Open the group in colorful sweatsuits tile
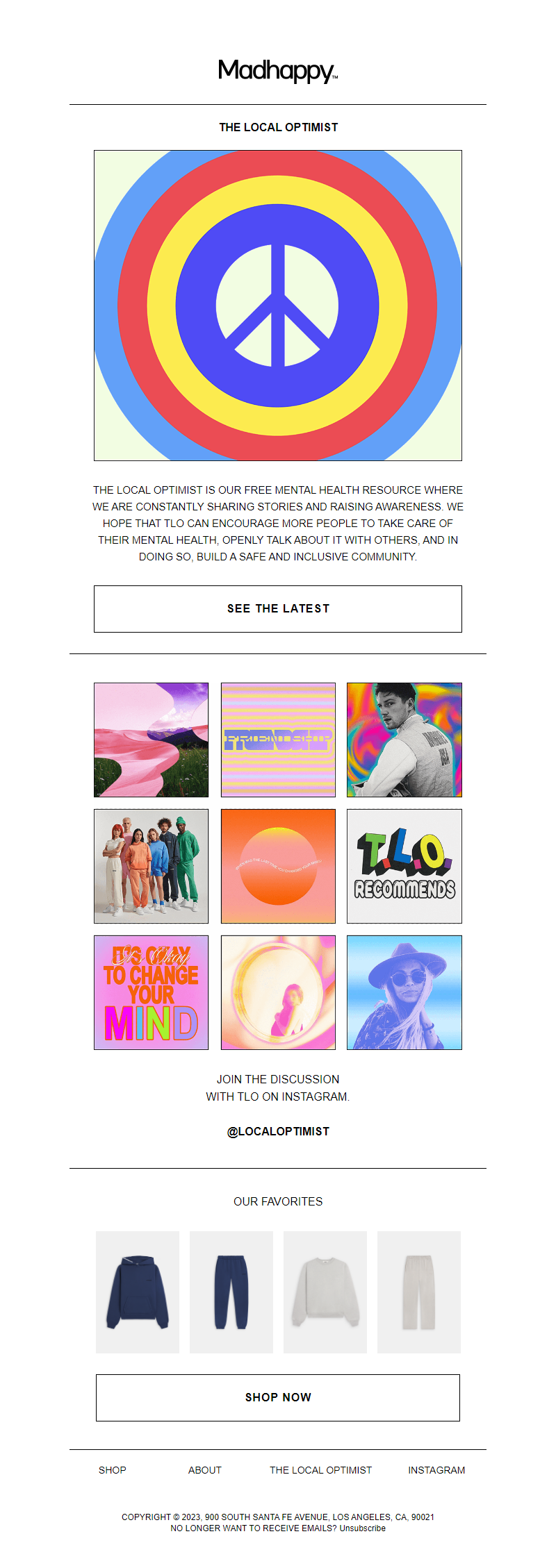This screenshot has height=1568, width=556. [151, 866]
